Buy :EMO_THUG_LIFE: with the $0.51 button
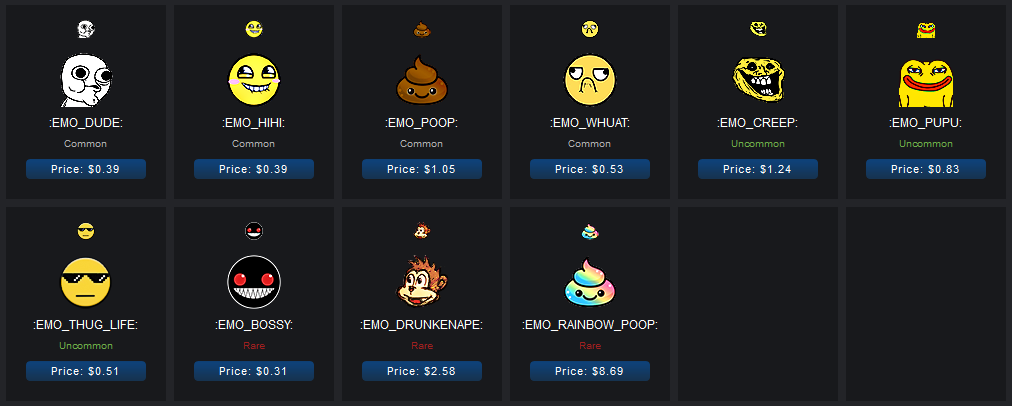Viewport: 1012px width, 406px height. point(86,371)
